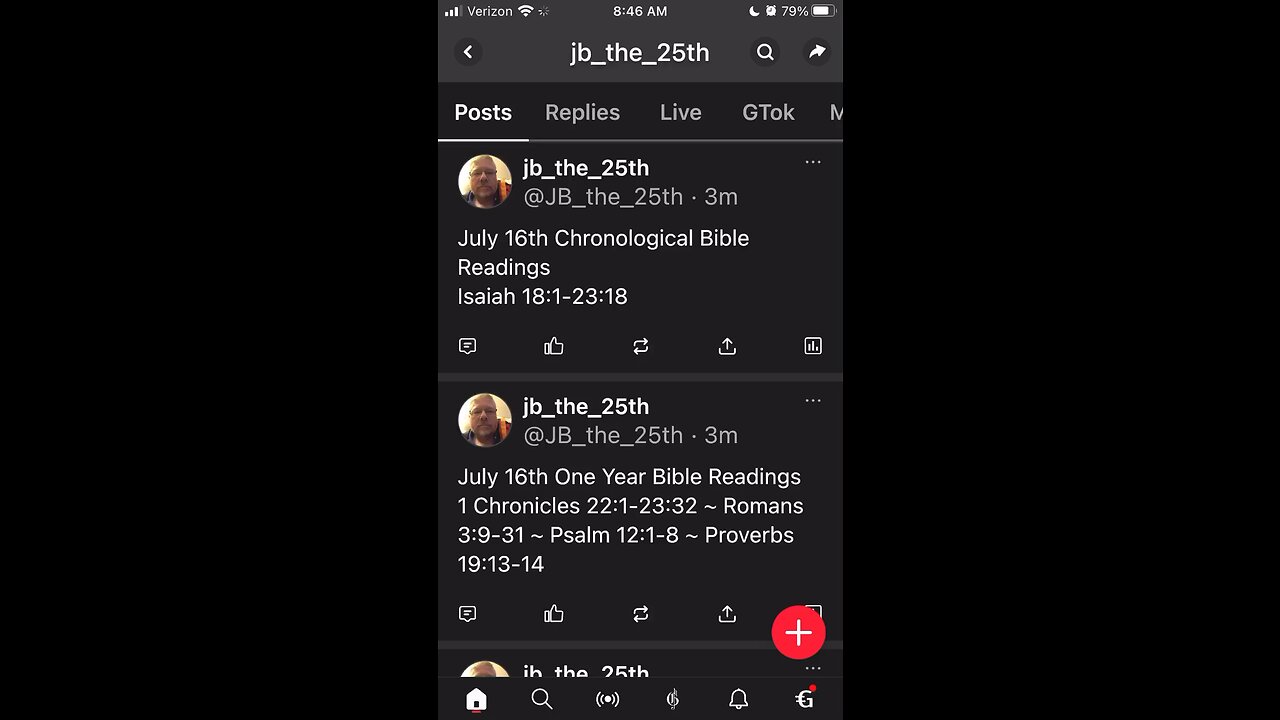Screen dimensions: 1280x720
Task: Switch to the Replies tab
Action: (x=582, y=113)
